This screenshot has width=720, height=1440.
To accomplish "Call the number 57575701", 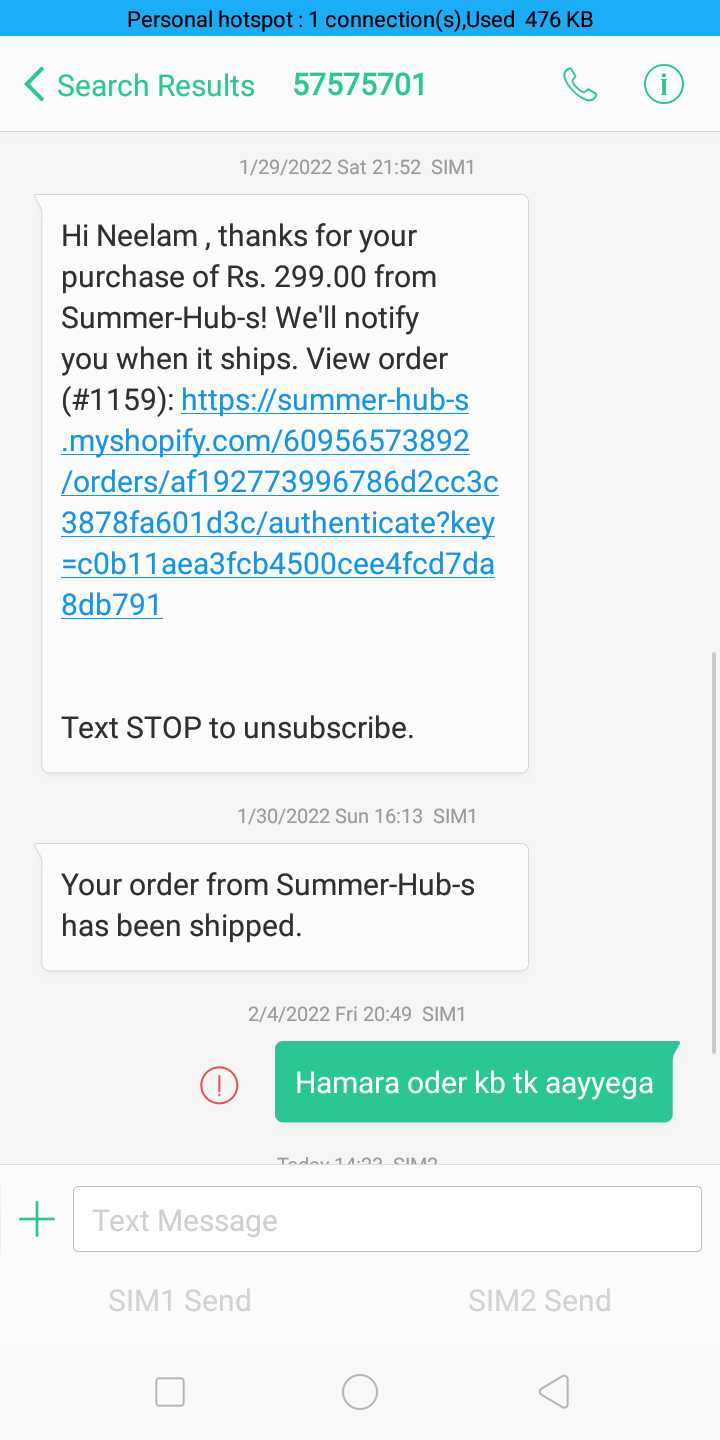I will (580, 86).
